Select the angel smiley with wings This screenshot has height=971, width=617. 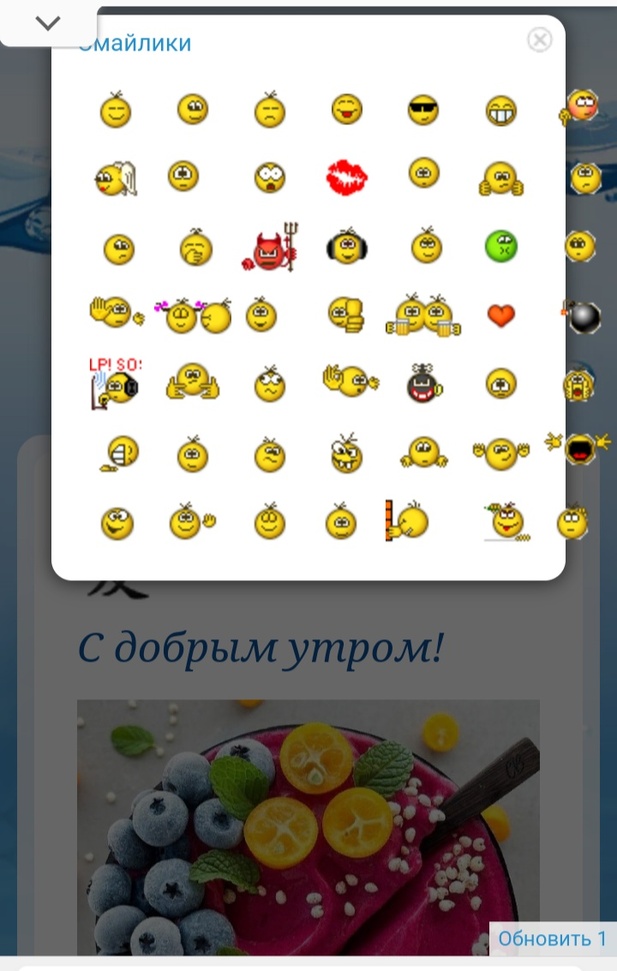[x=115, y=179]
